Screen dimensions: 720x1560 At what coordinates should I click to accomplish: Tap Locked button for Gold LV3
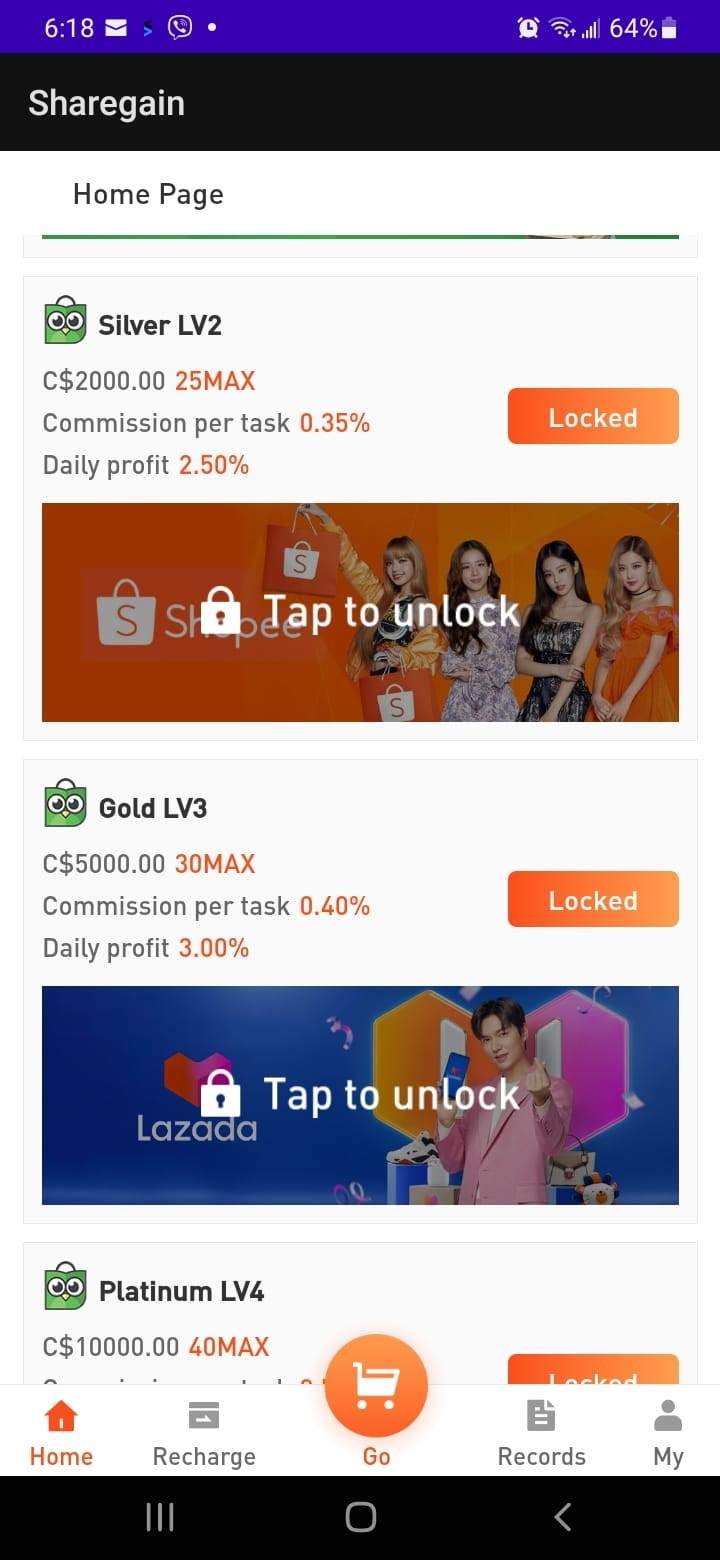coord(593,899)
